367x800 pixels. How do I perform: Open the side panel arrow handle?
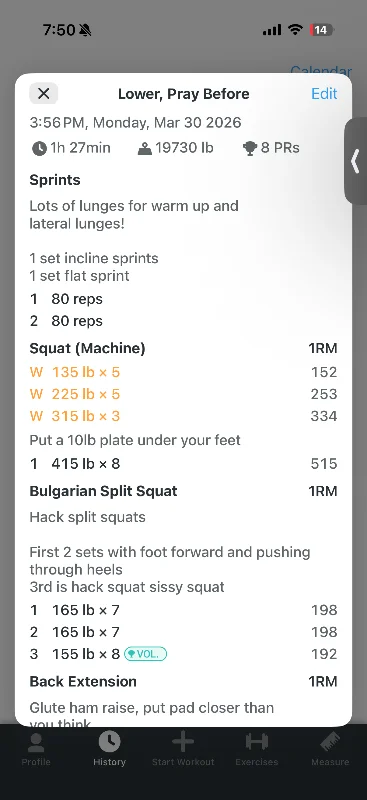point(356,161)
